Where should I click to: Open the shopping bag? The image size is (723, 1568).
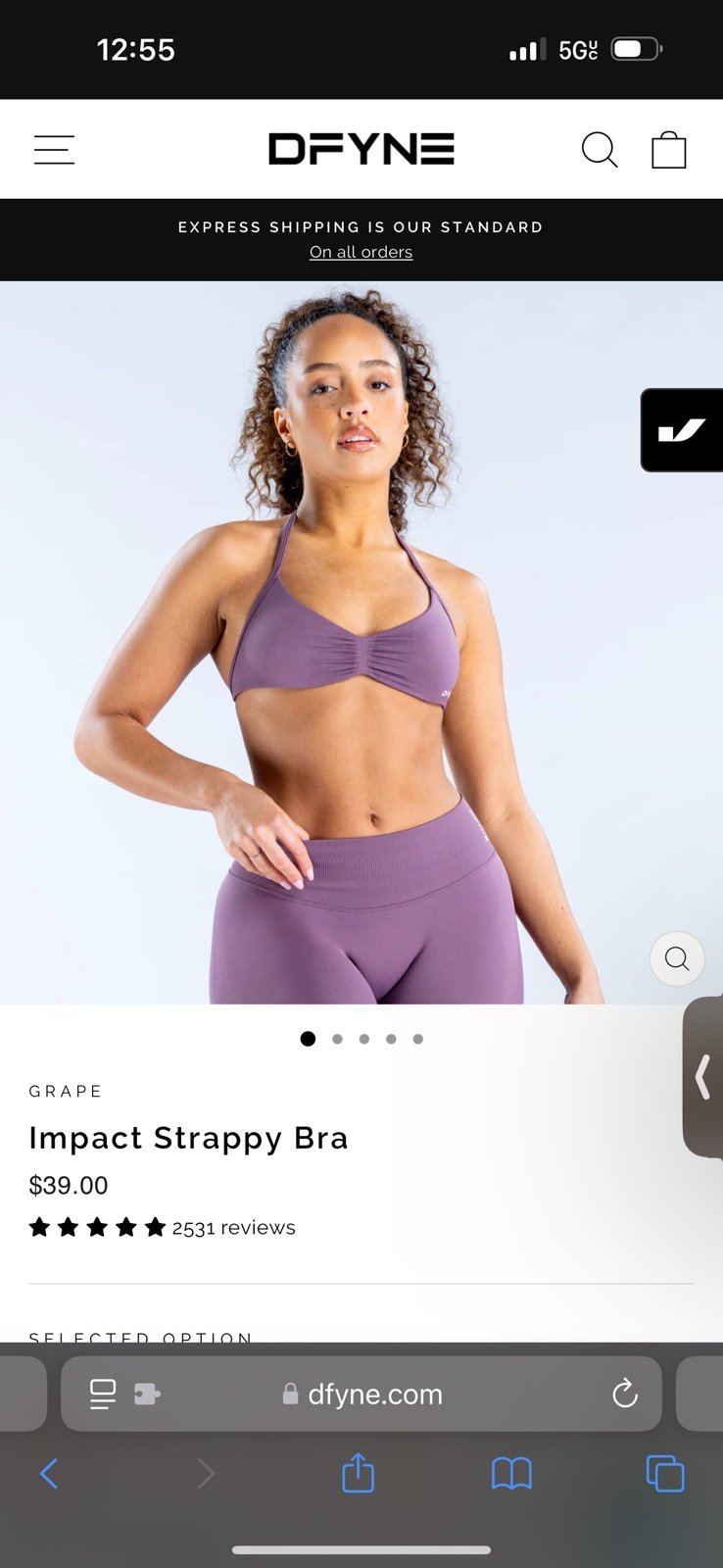(x=669, y=150)
